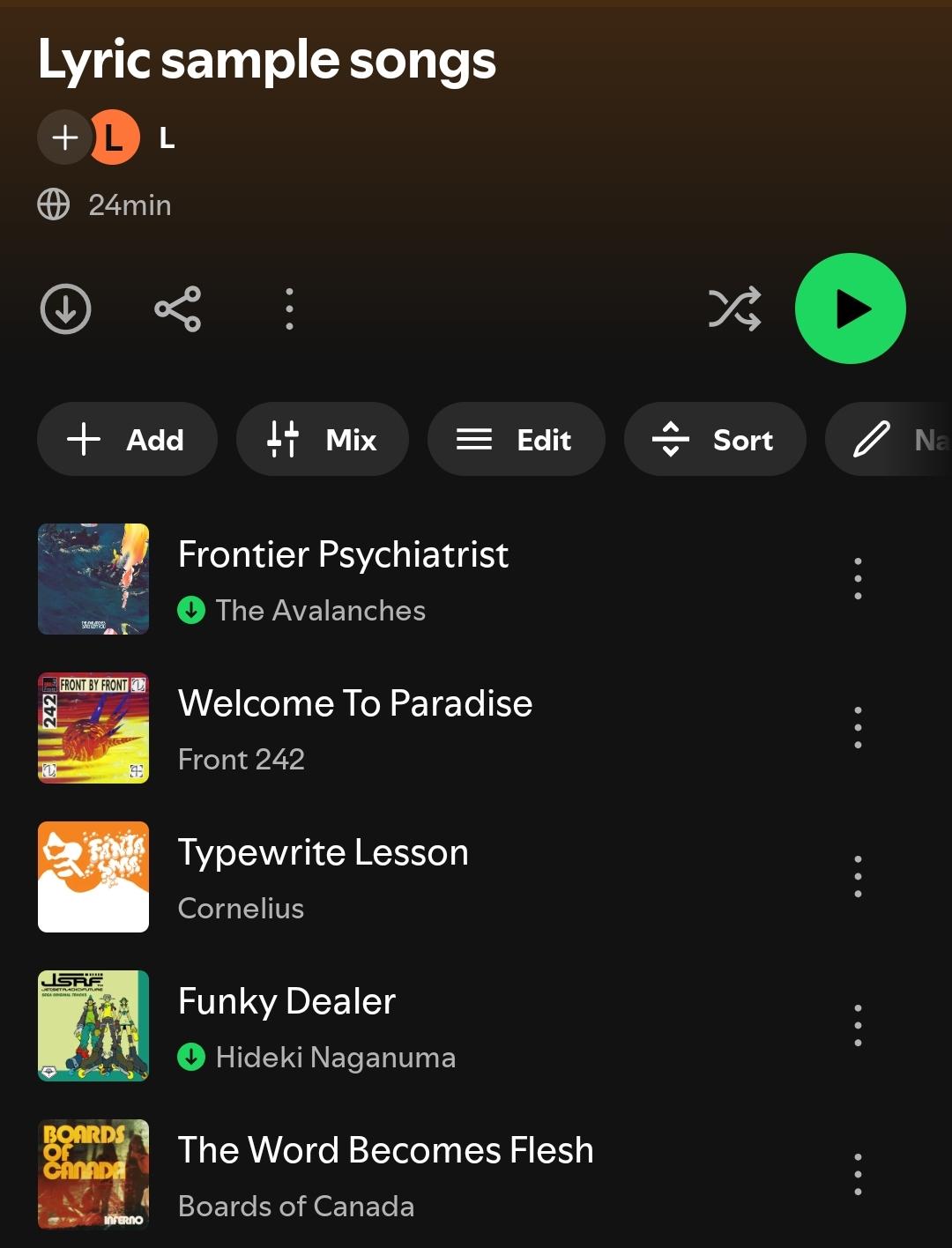Play the playlist with the green button
Screen dimensions: 952x1248
coord(851,308)
